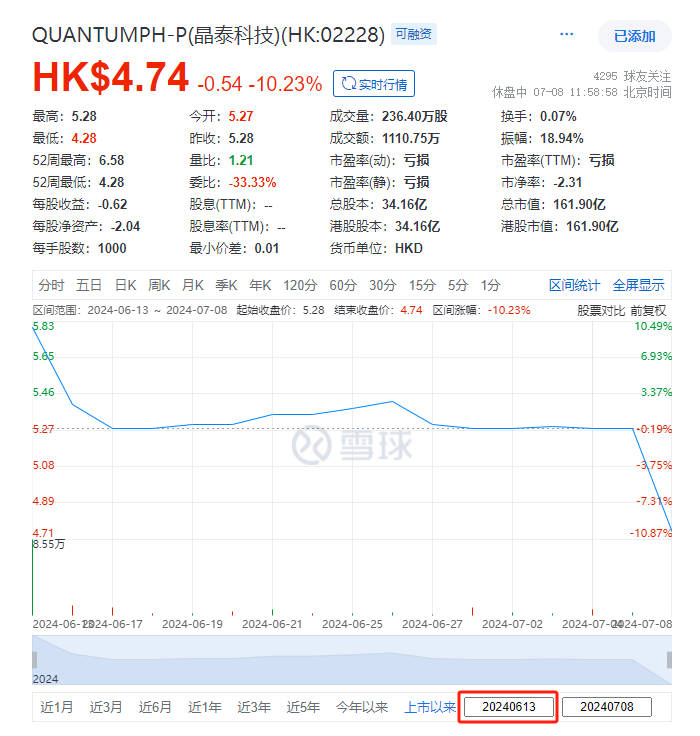Screen dimensions: 700x736
Task: Change the 前复权 adjustment setting
Action: coord(649,310)
